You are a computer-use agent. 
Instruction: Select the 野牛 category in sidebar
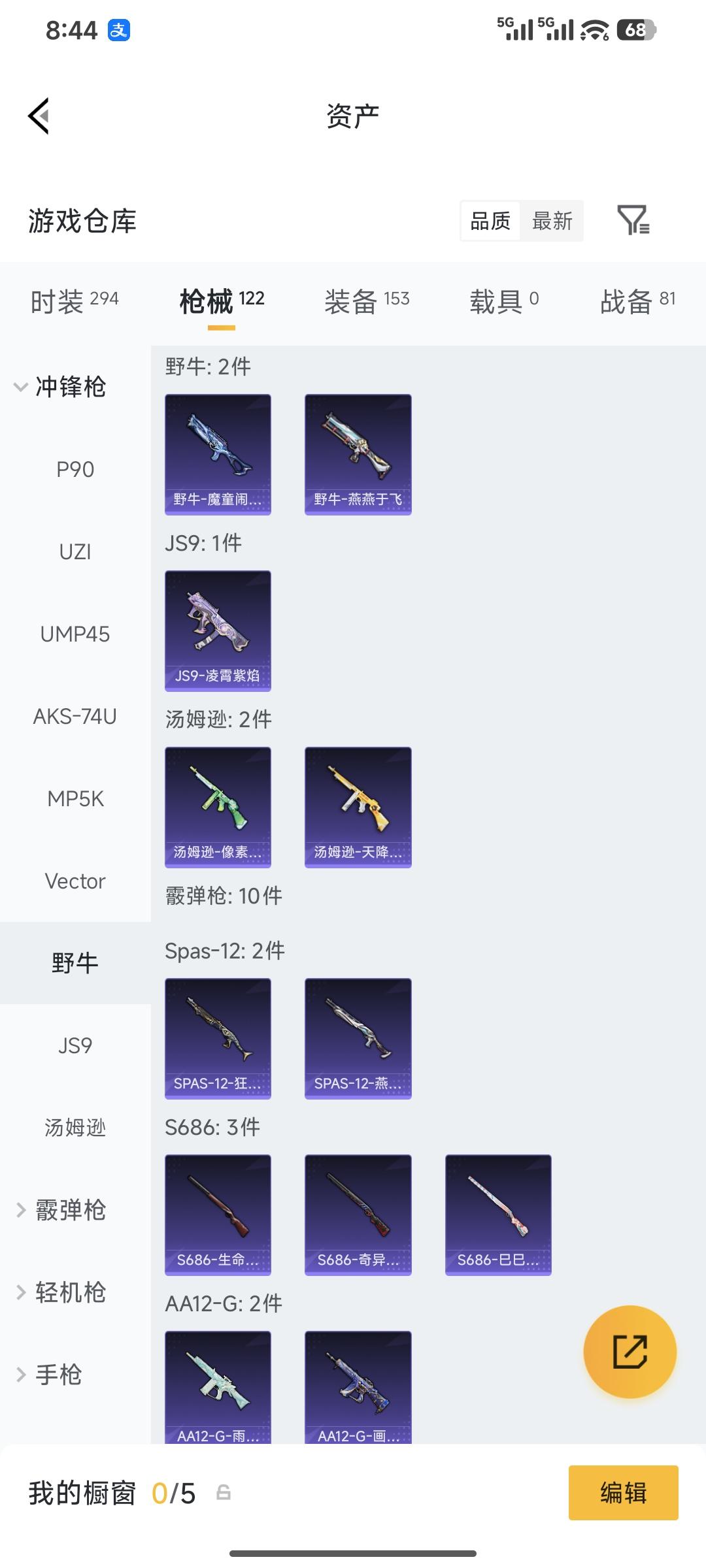click(x=74, y=962)
